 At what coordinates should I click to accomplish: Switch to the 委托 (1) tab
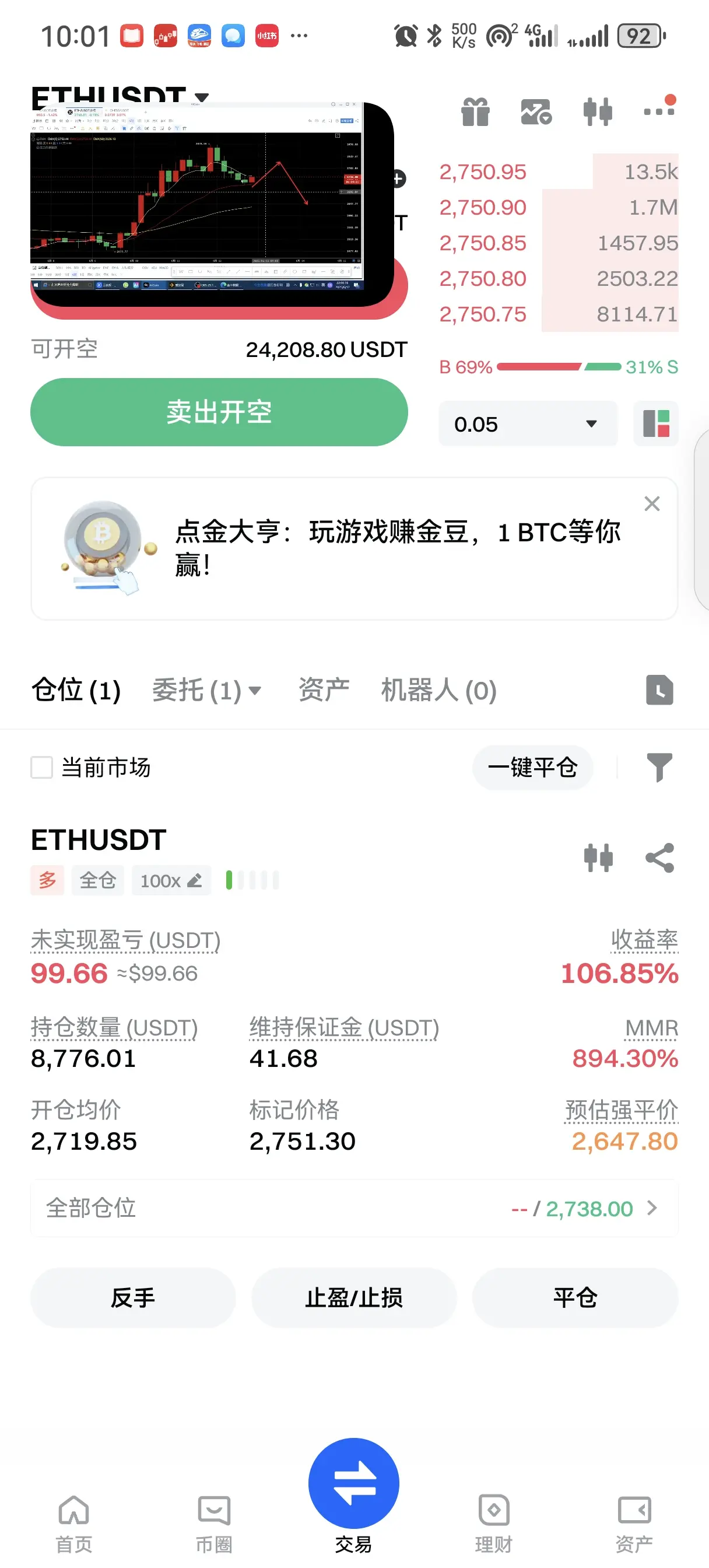(x=206, y=690)
